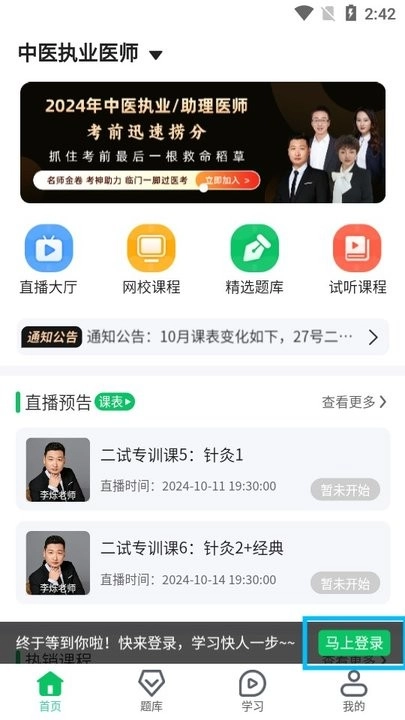Open 试听课程 trial lessons
This screenshot has height=720, width=405.
pos(357,259)
